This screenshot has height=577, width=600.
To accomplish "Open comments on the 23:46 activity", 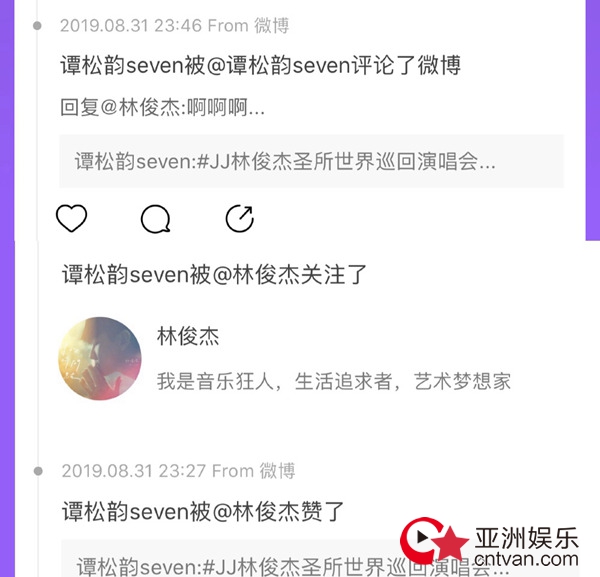I will tap(155, 218).
